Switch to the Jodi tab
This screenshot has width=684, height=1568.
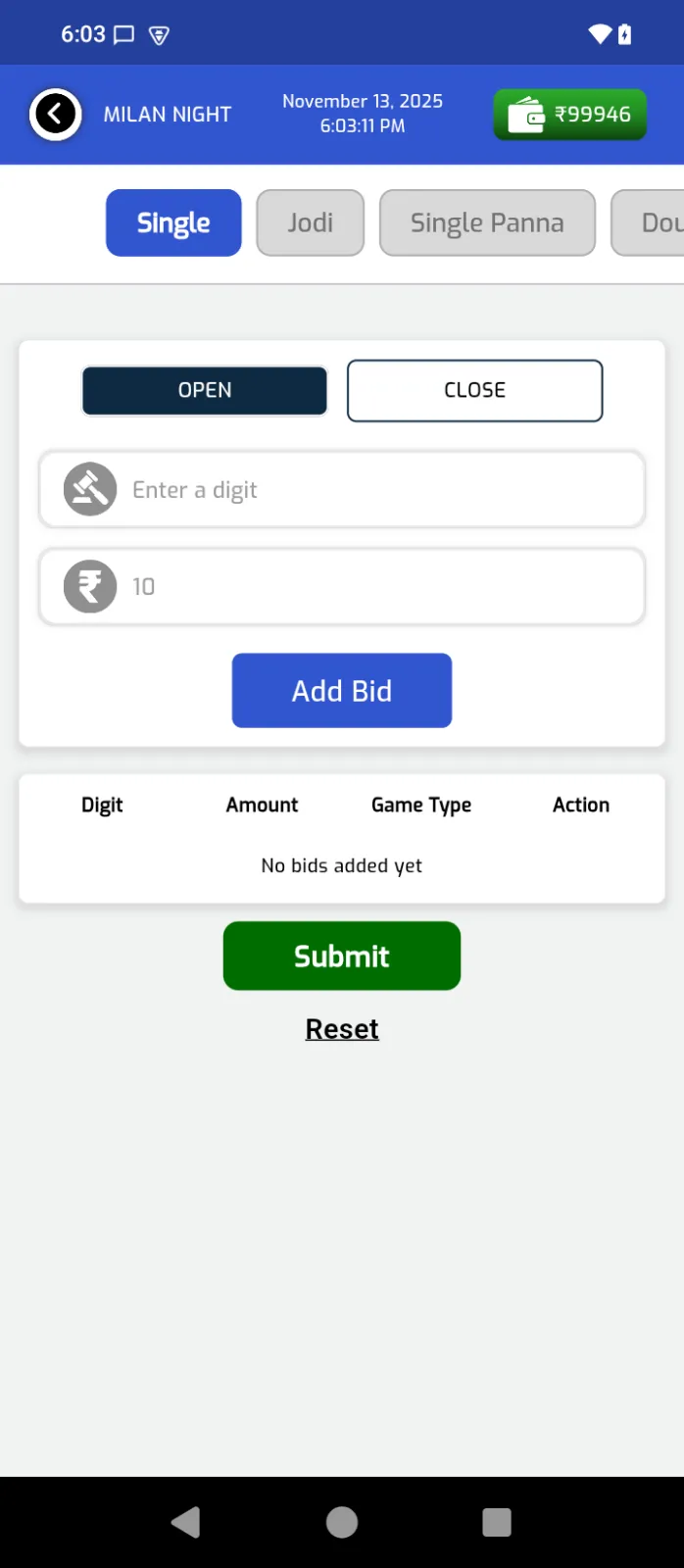[310, 222]
